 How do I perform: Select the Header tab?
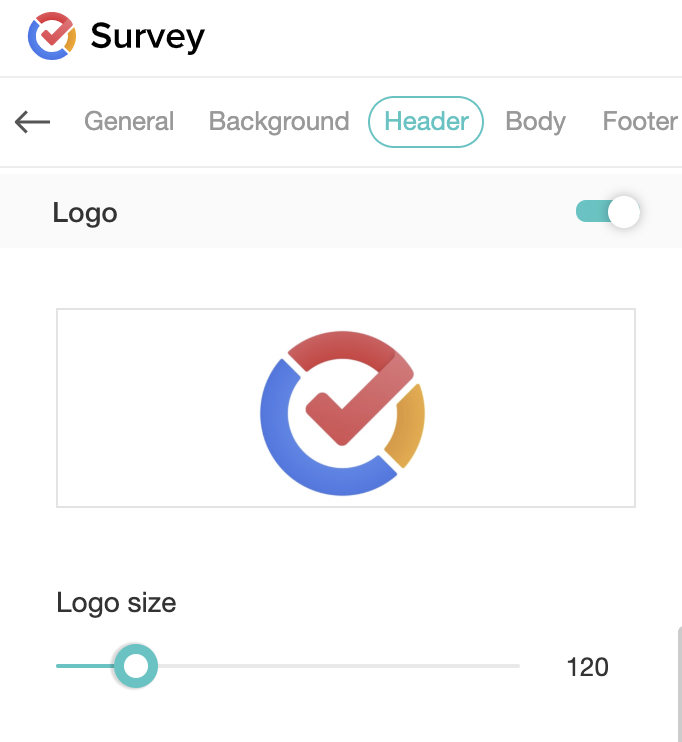(426, 122)
